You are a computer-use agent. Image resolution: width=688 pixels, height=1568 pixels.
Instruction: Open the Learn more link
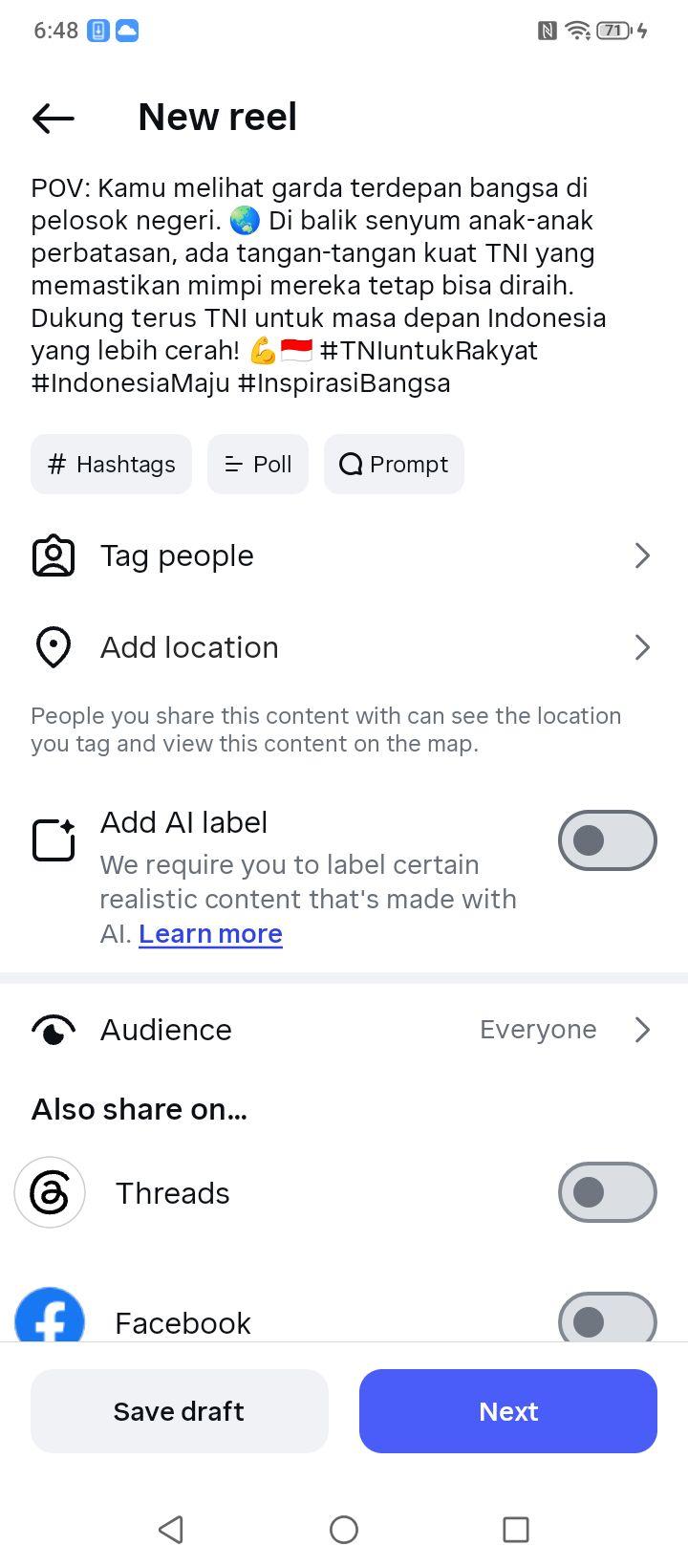[x=210, y=933]
